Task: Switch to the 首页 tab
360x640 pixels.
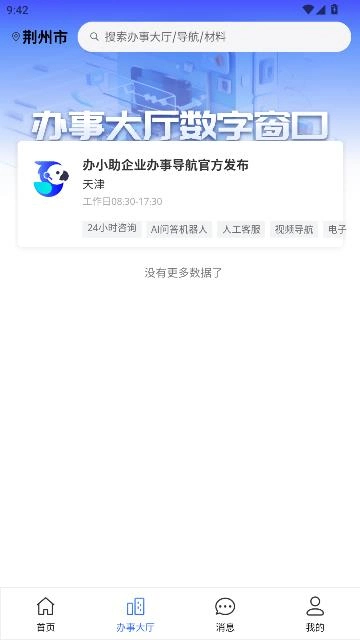Action: (45, 614)
